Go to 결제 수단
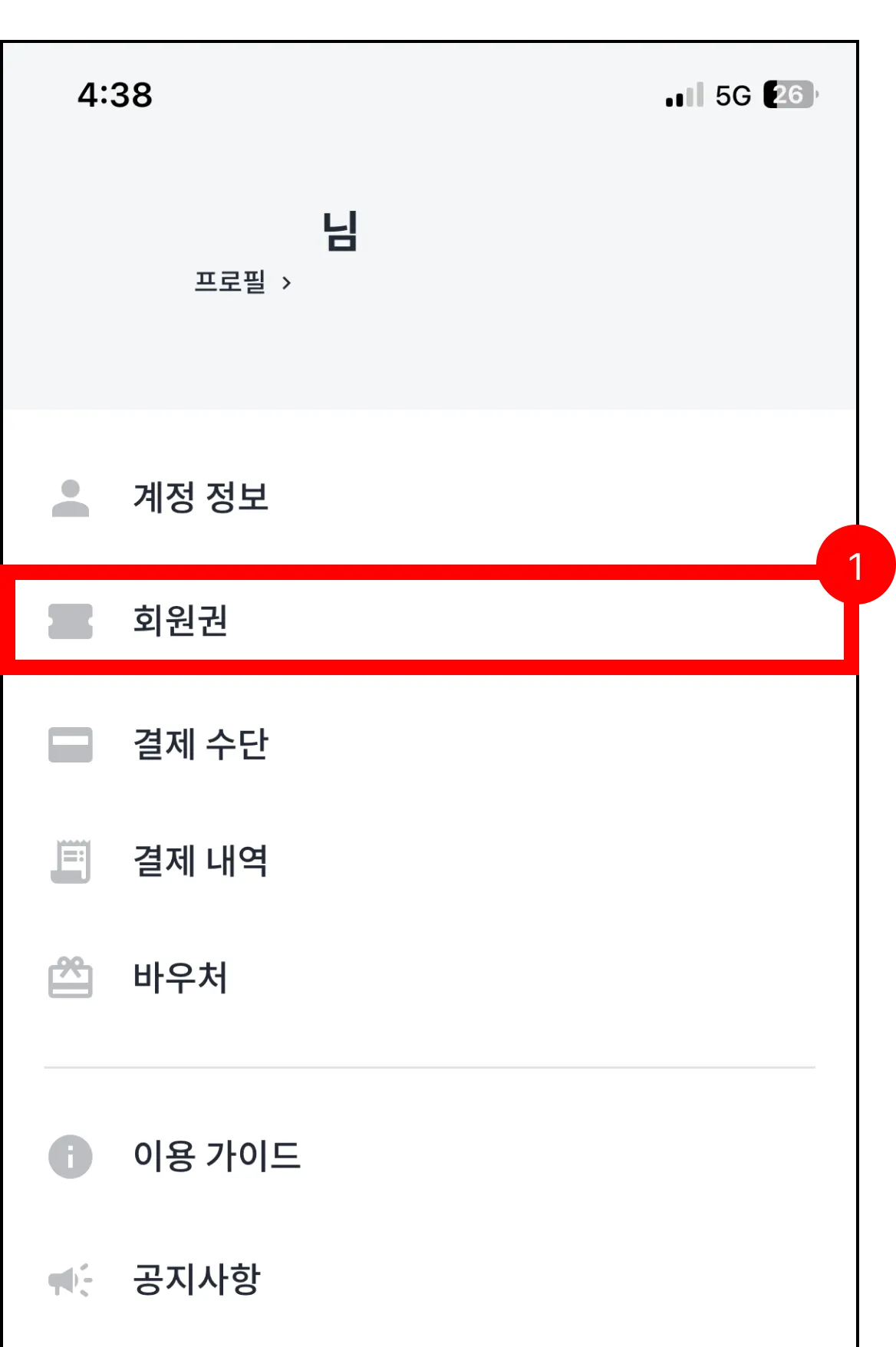The image size is (896, 1347). [201, 744]
